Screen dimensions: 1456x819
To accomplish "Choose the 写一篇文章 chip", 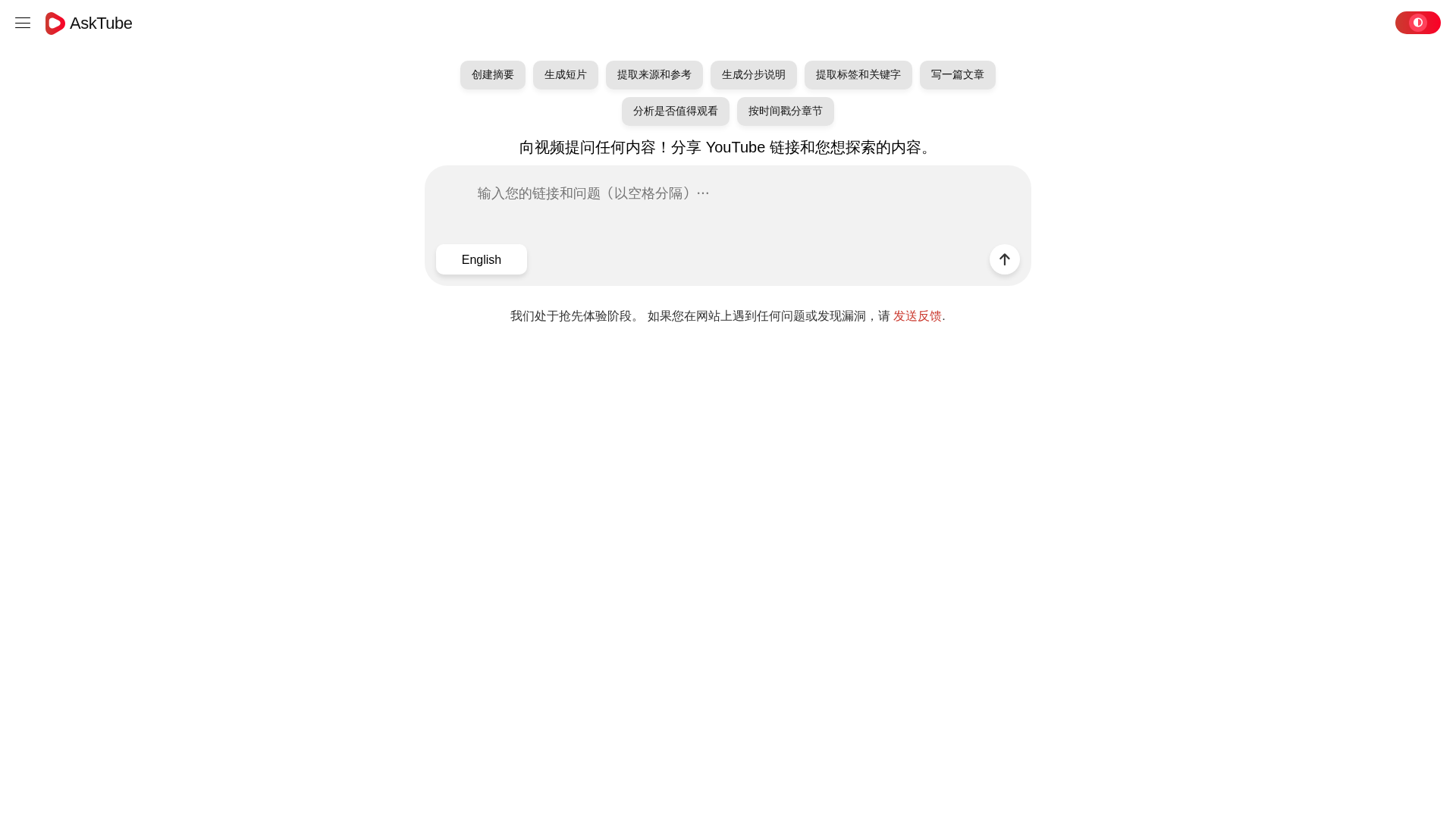I will 957,75.
